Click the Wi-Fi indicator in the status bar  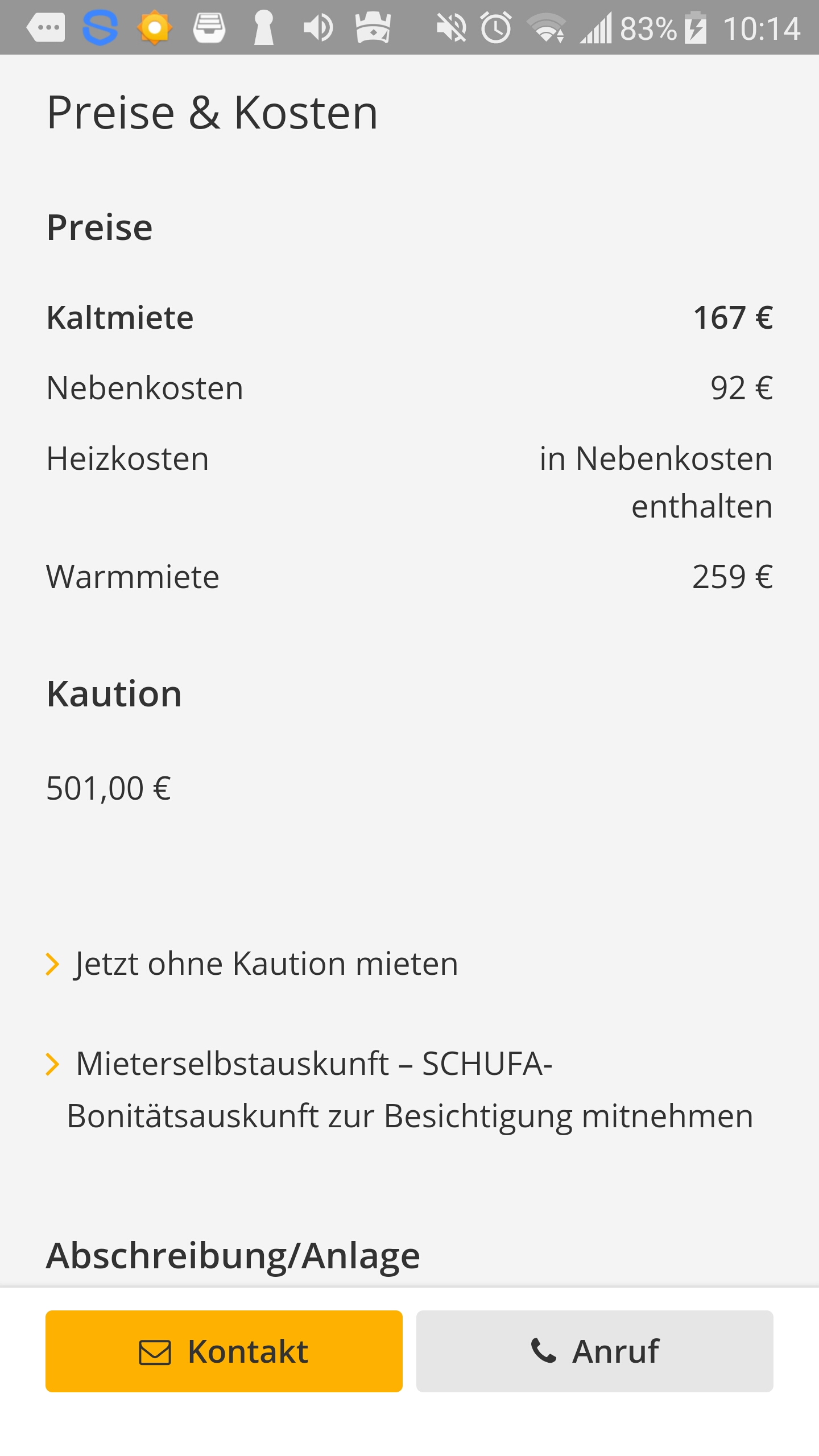tap(547, 27)
